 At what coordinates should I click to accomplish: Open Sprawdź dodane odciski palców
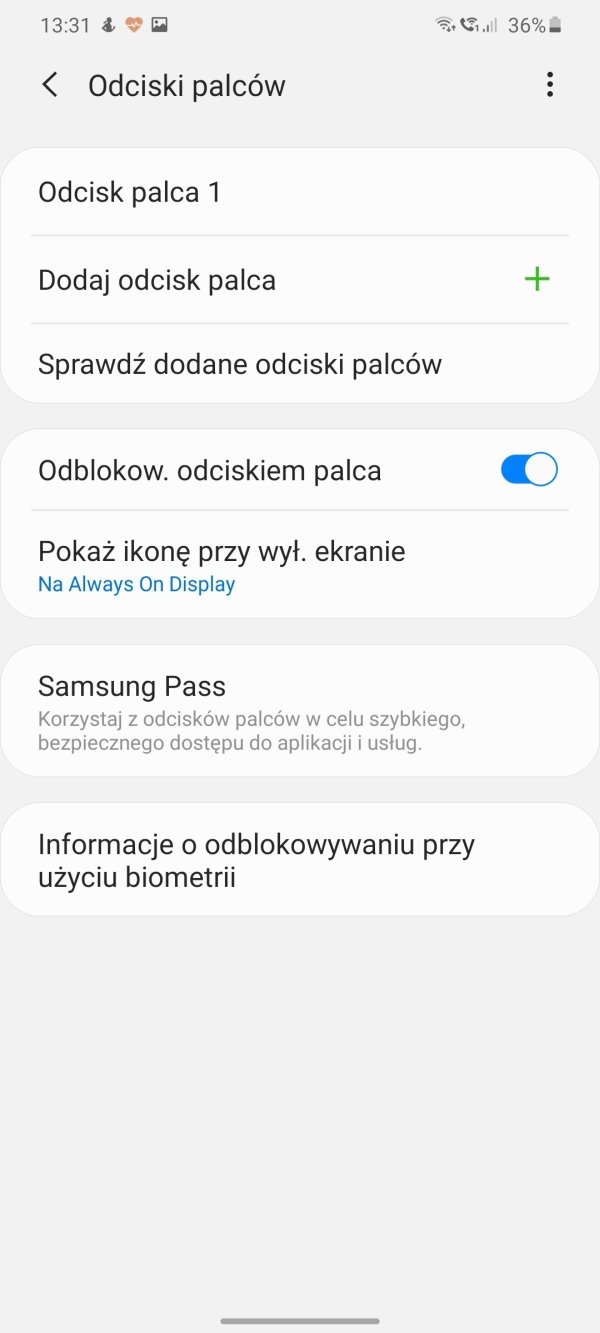(x=300, y=364)
